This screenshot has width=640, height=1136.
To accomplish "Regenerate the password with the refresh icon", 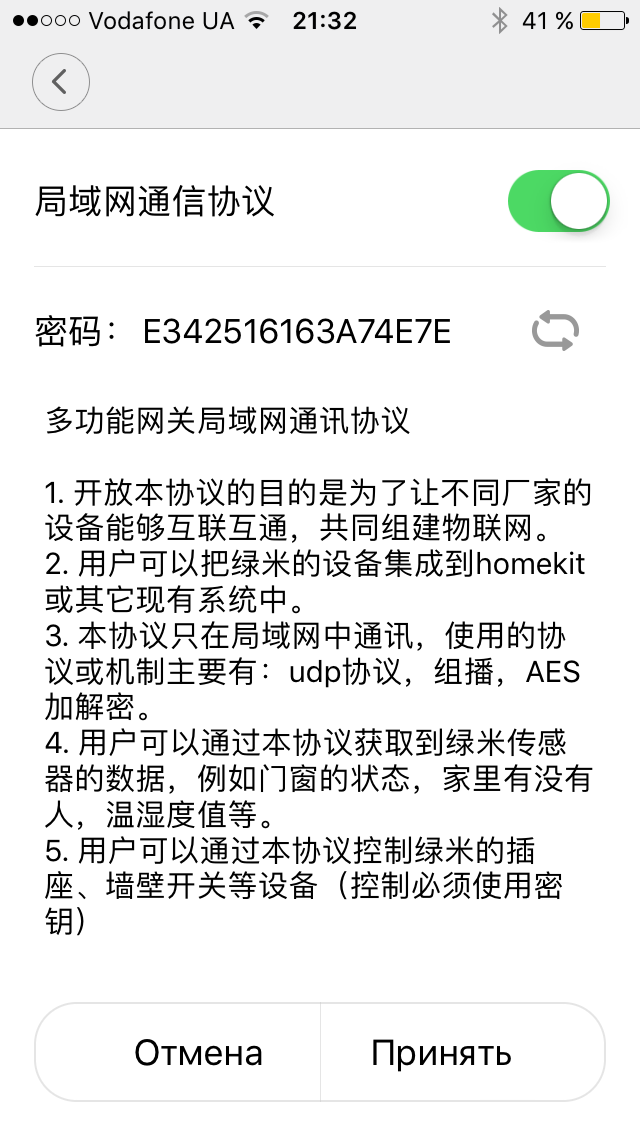I will (555, 330).
